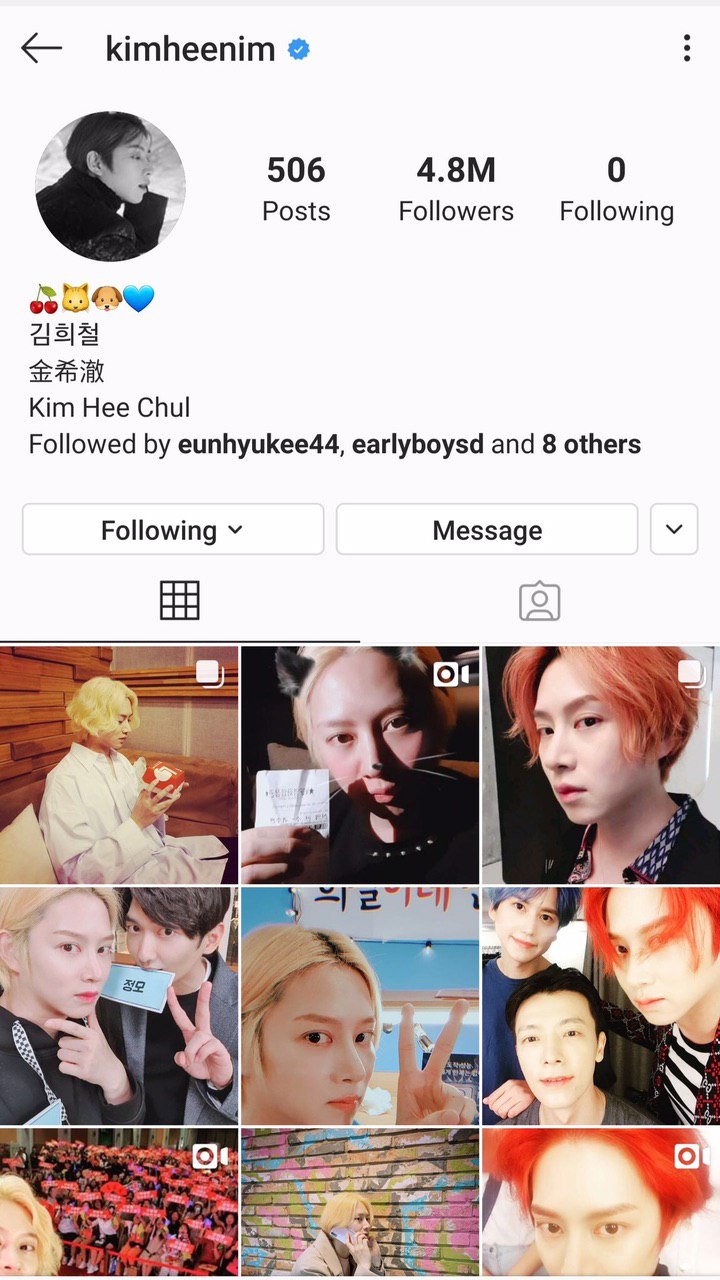The image size is (720, 1280).
Task: Open the orange-hair selfie album post
Action: 601,765
